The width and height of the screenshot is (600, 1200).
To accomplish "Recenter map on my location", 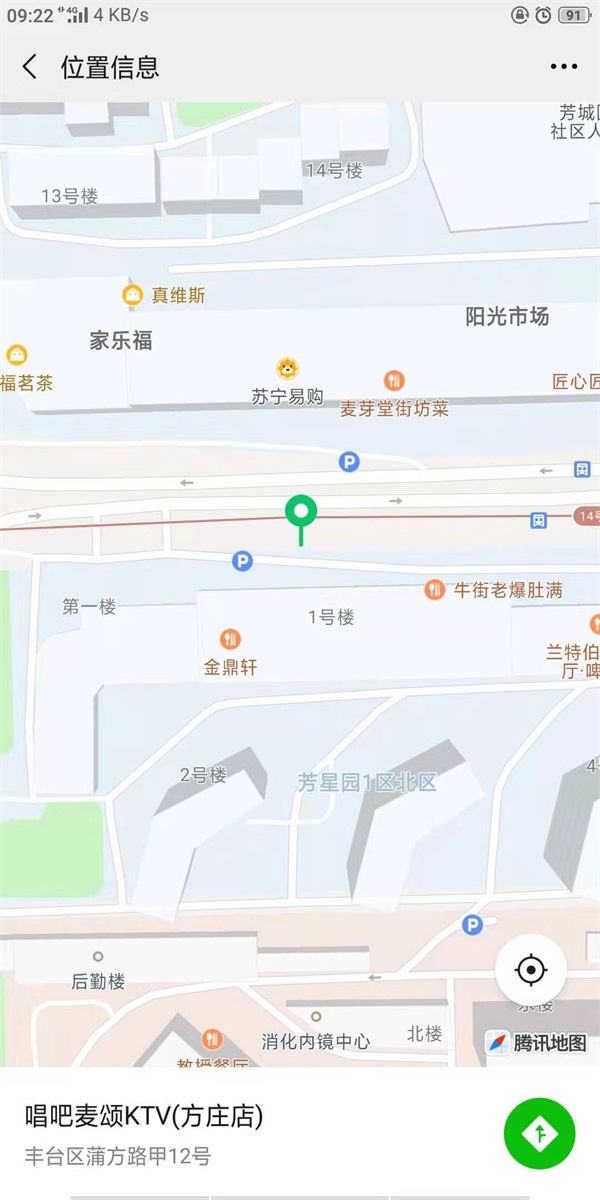I will tap(531, 970).
